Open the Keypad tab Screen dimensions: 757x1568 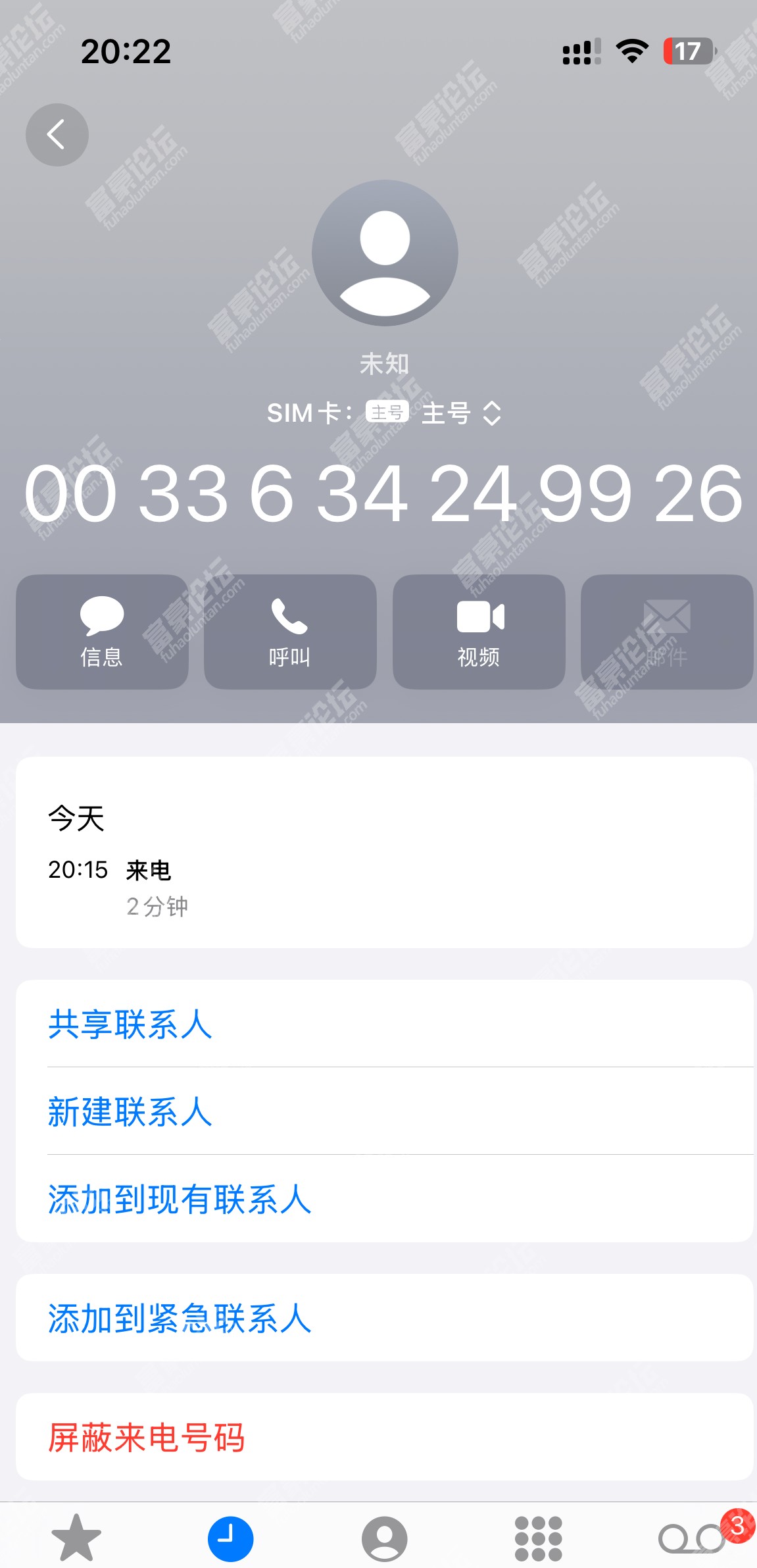(538, 1538)
